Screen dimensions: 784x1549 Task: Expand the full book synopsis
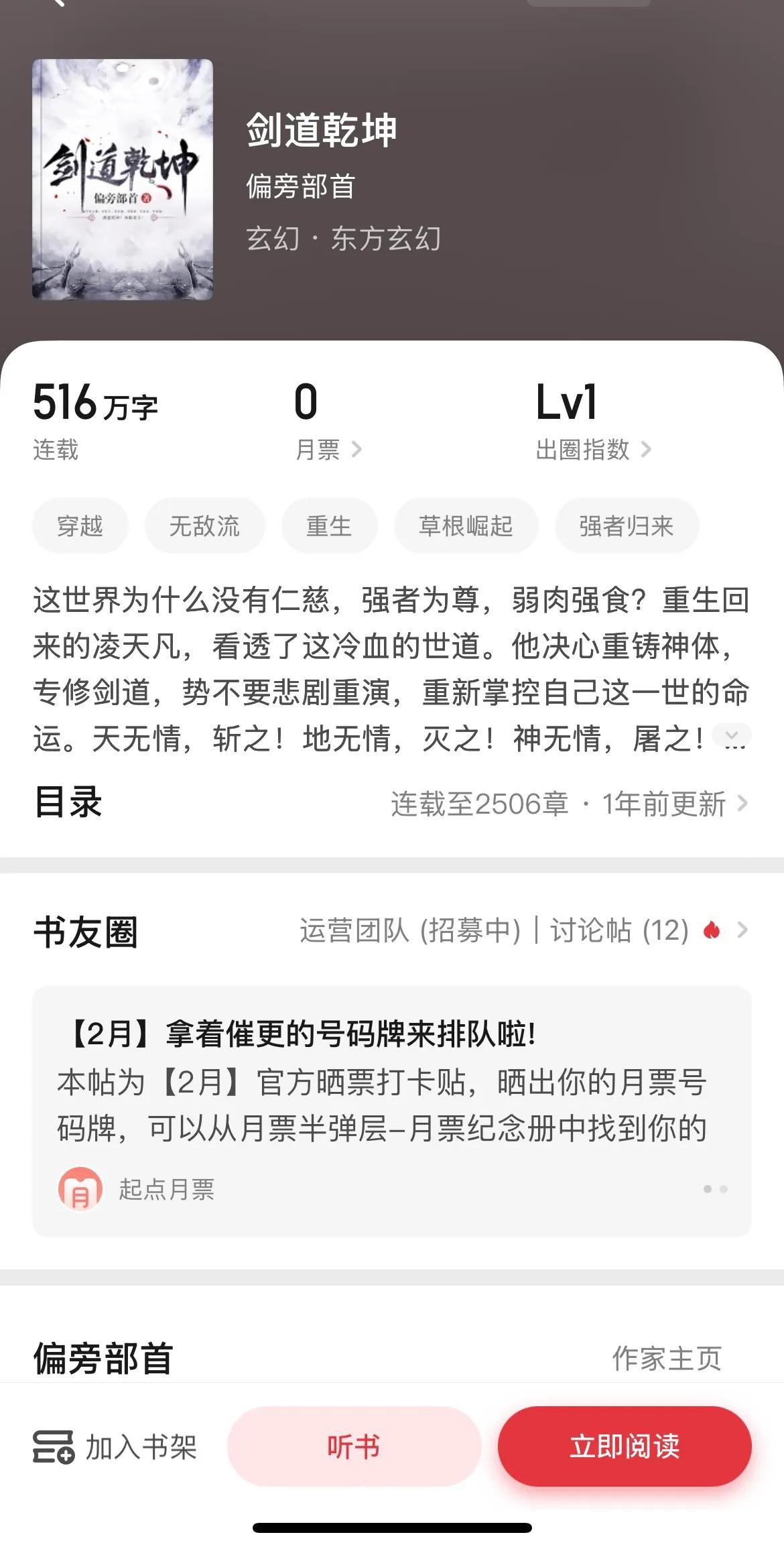pos(732,737)
